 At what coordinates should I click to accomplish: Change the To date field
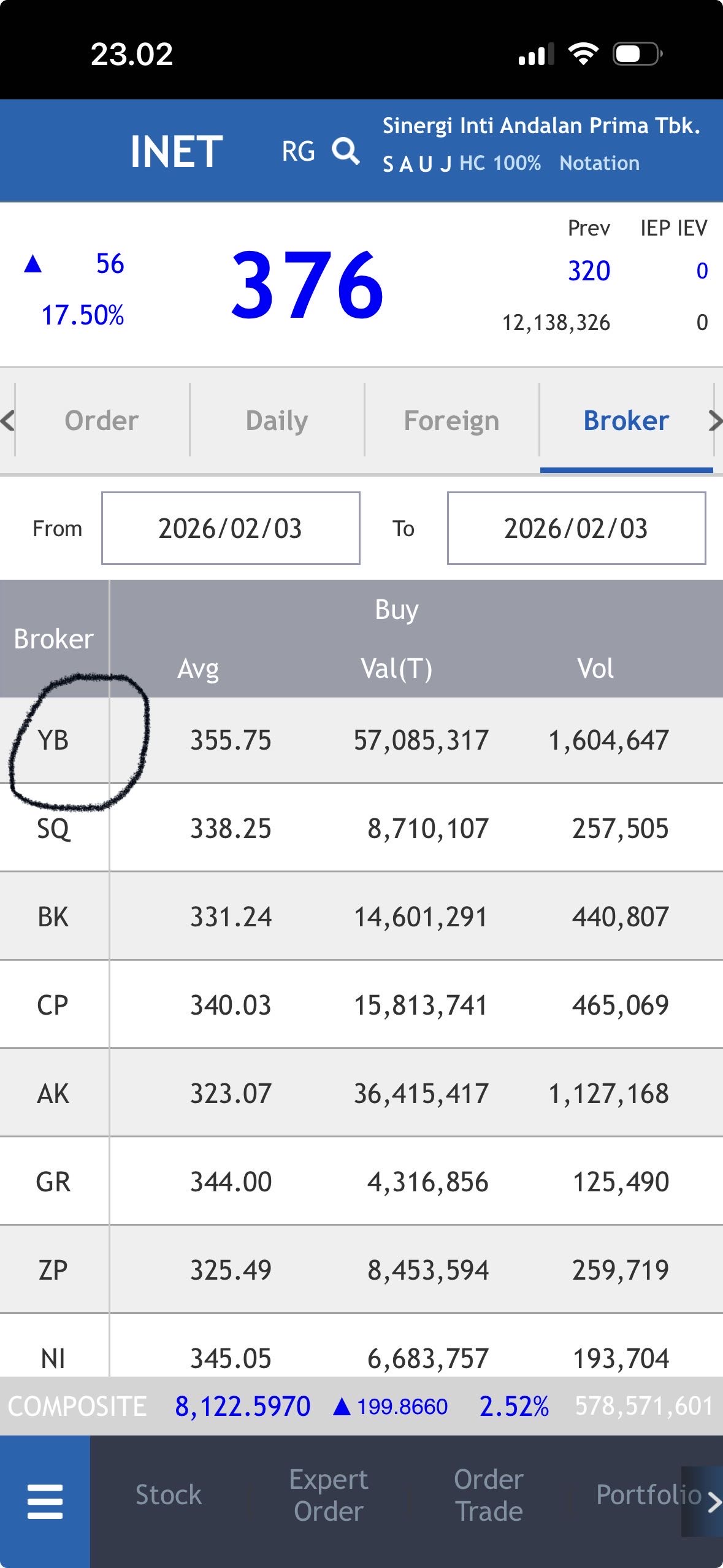point(576,528)
